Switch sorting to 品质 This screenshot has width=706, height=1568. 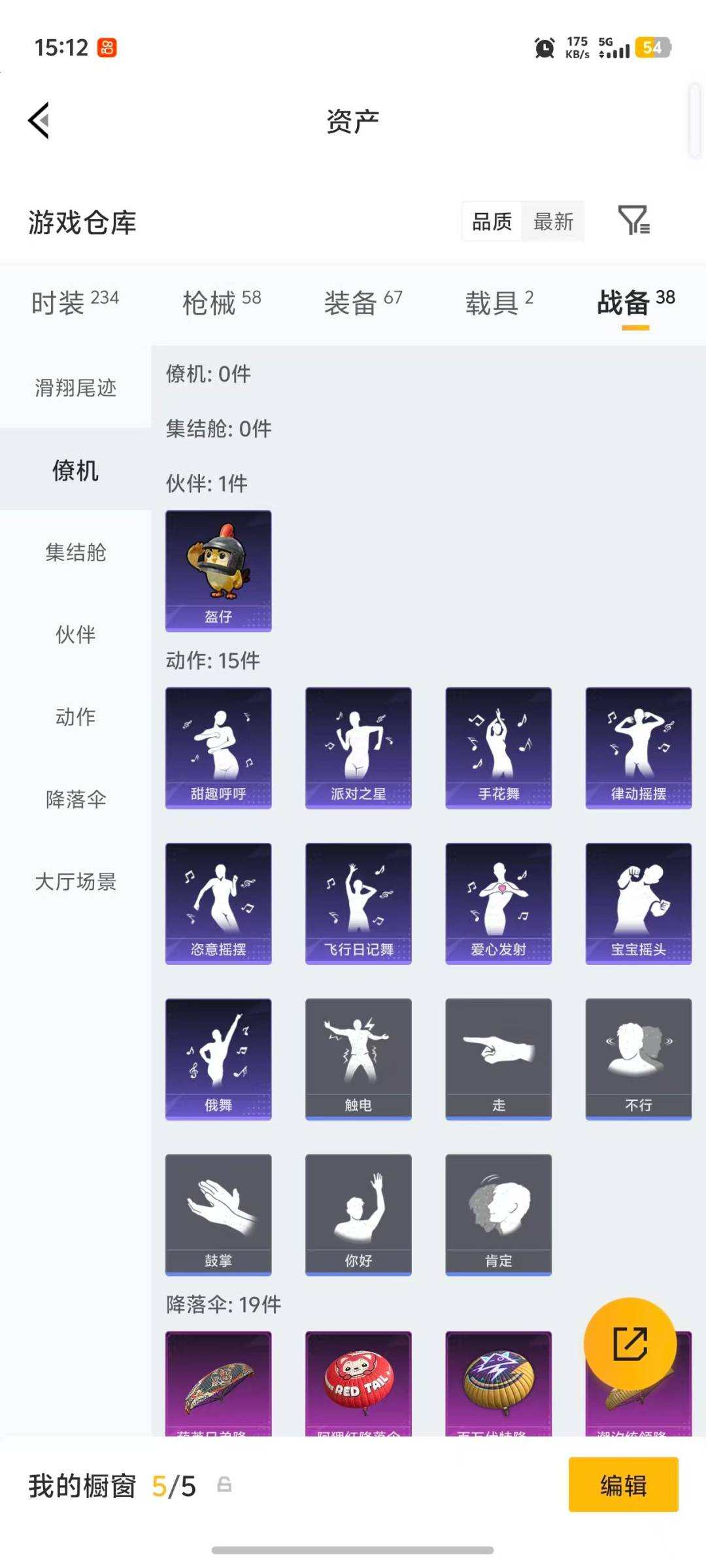point(492,221)
